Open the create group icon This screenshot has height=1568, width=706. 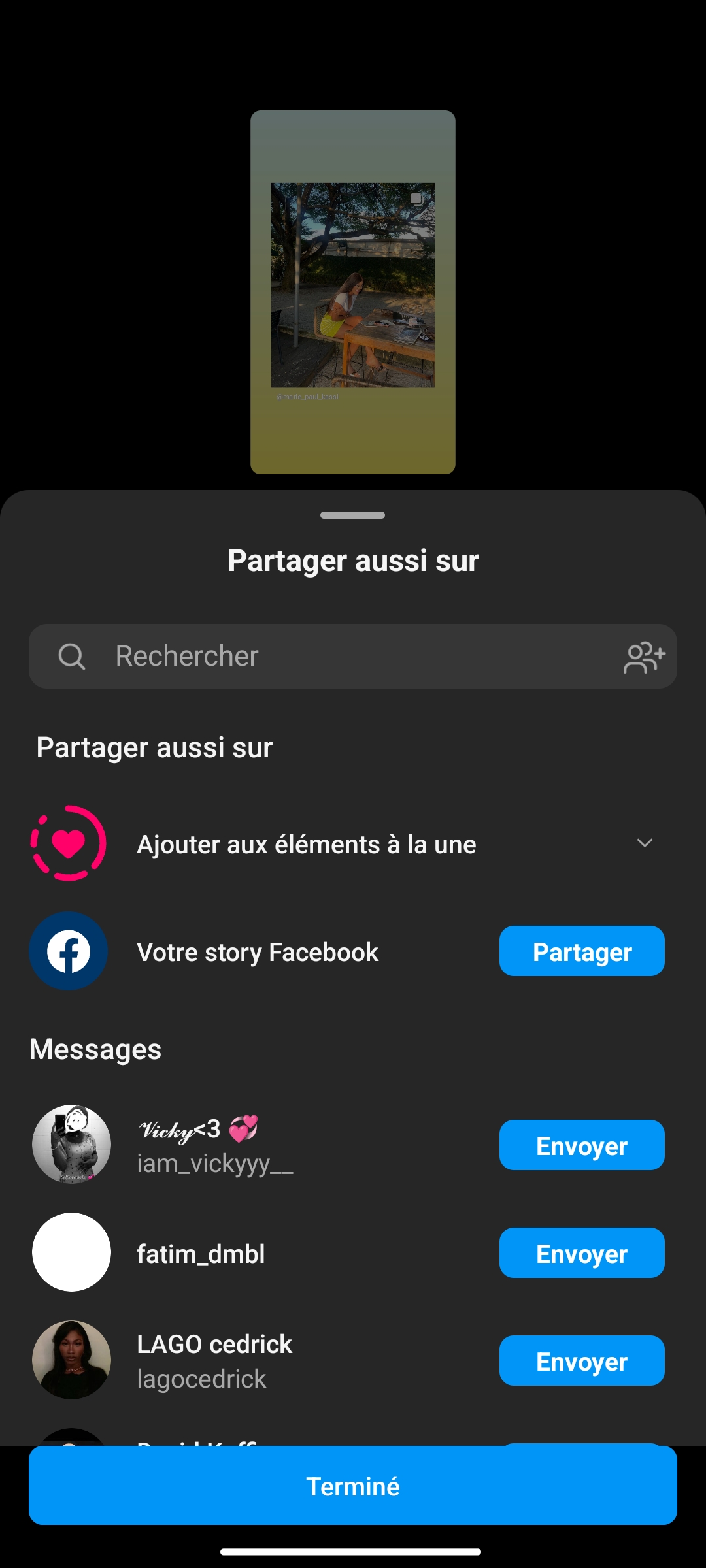pos(644,657)
